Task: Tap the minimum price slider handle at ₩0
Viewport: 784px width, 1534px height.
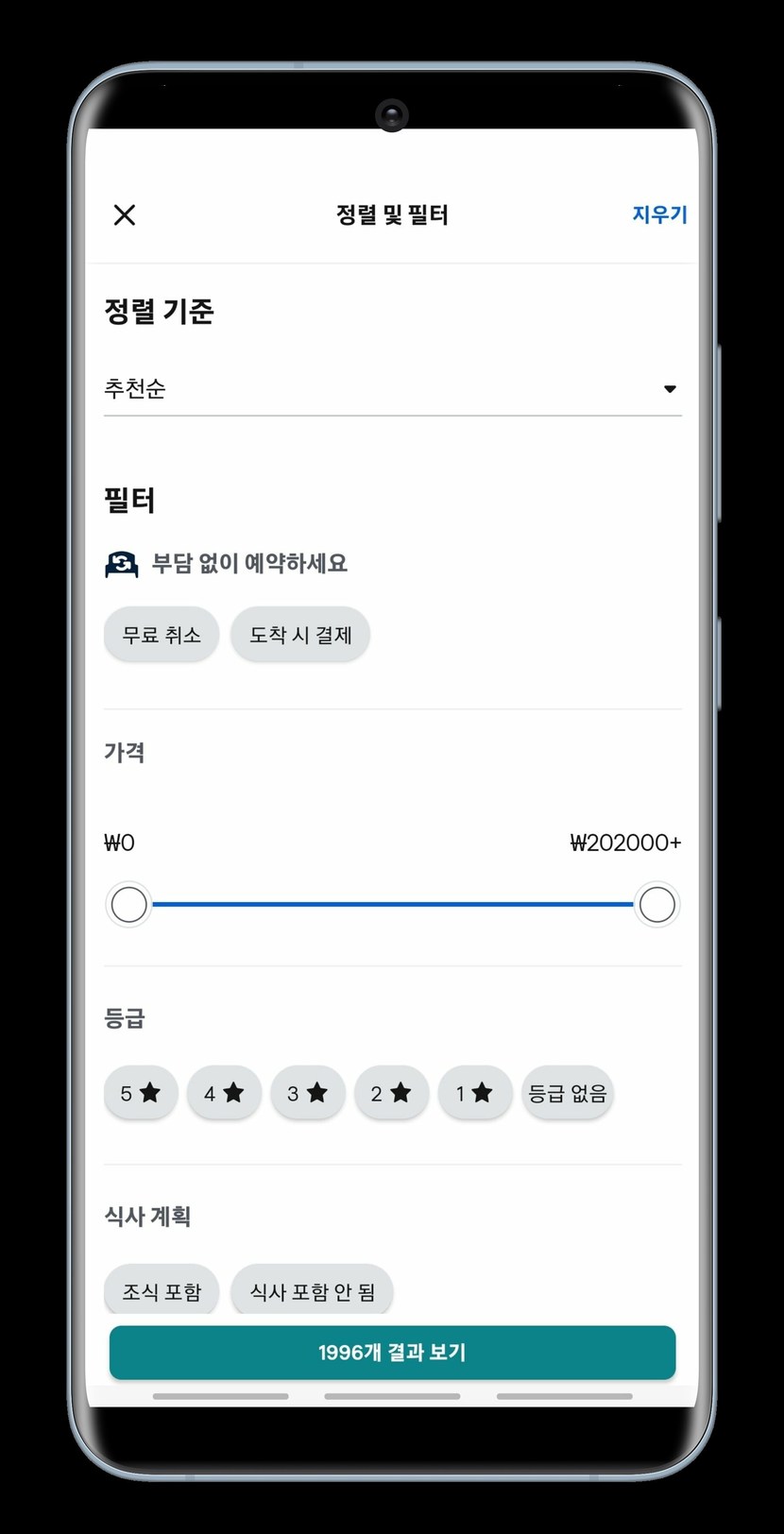Action: 129,905
